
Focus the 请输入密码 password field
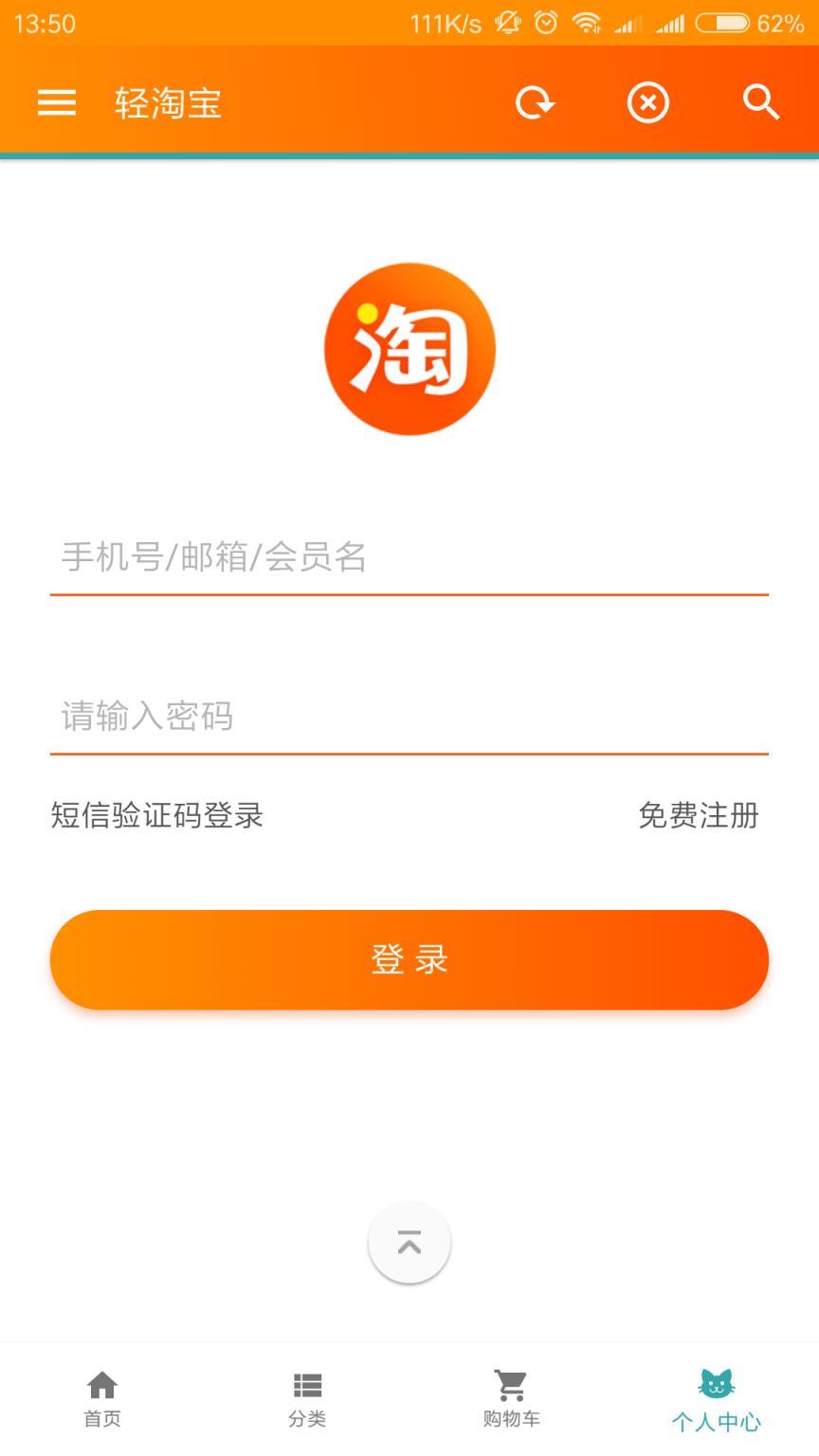click(x=409, y=719)
